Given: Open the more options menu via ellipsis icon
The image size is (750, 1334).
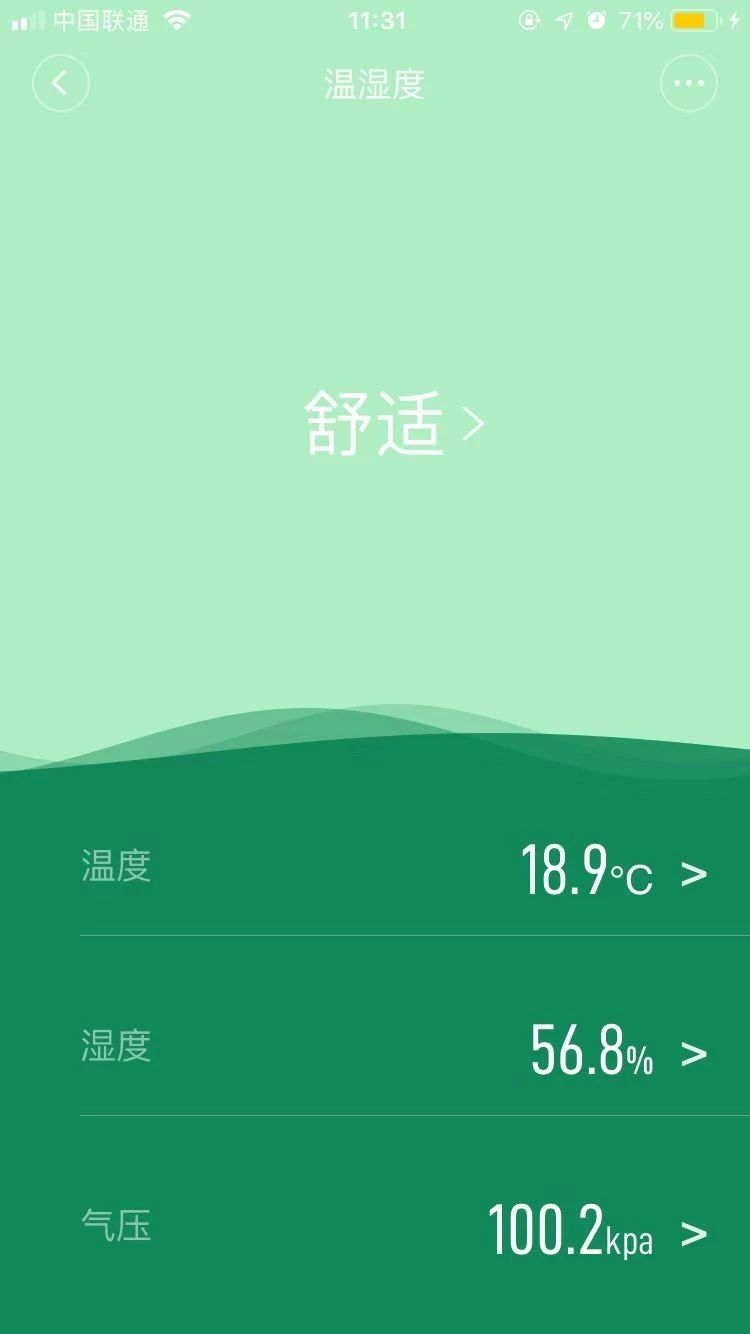Looking at the screenshot, I should 687,83.
